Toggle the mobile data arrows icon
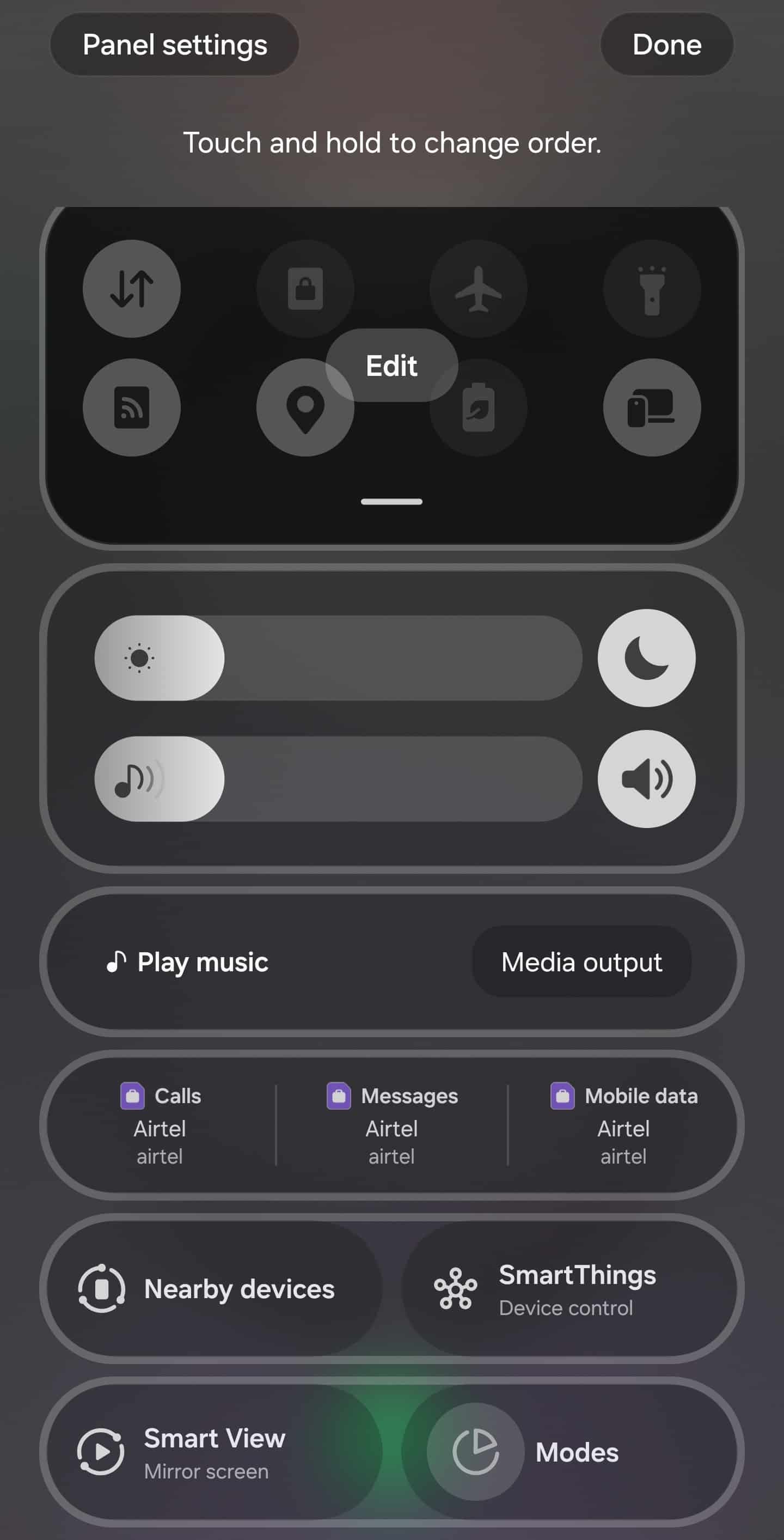The height and width of the screenshot is (1540, 784). click(x=131, y=289)
